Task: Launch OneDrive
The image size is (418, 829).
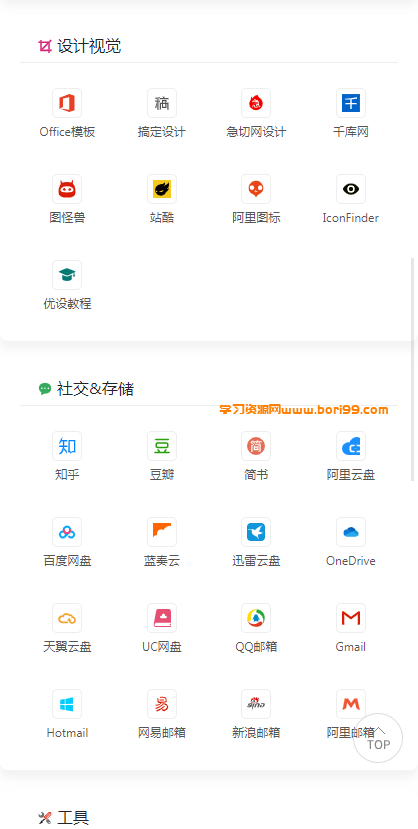Action: coord(351,543)
